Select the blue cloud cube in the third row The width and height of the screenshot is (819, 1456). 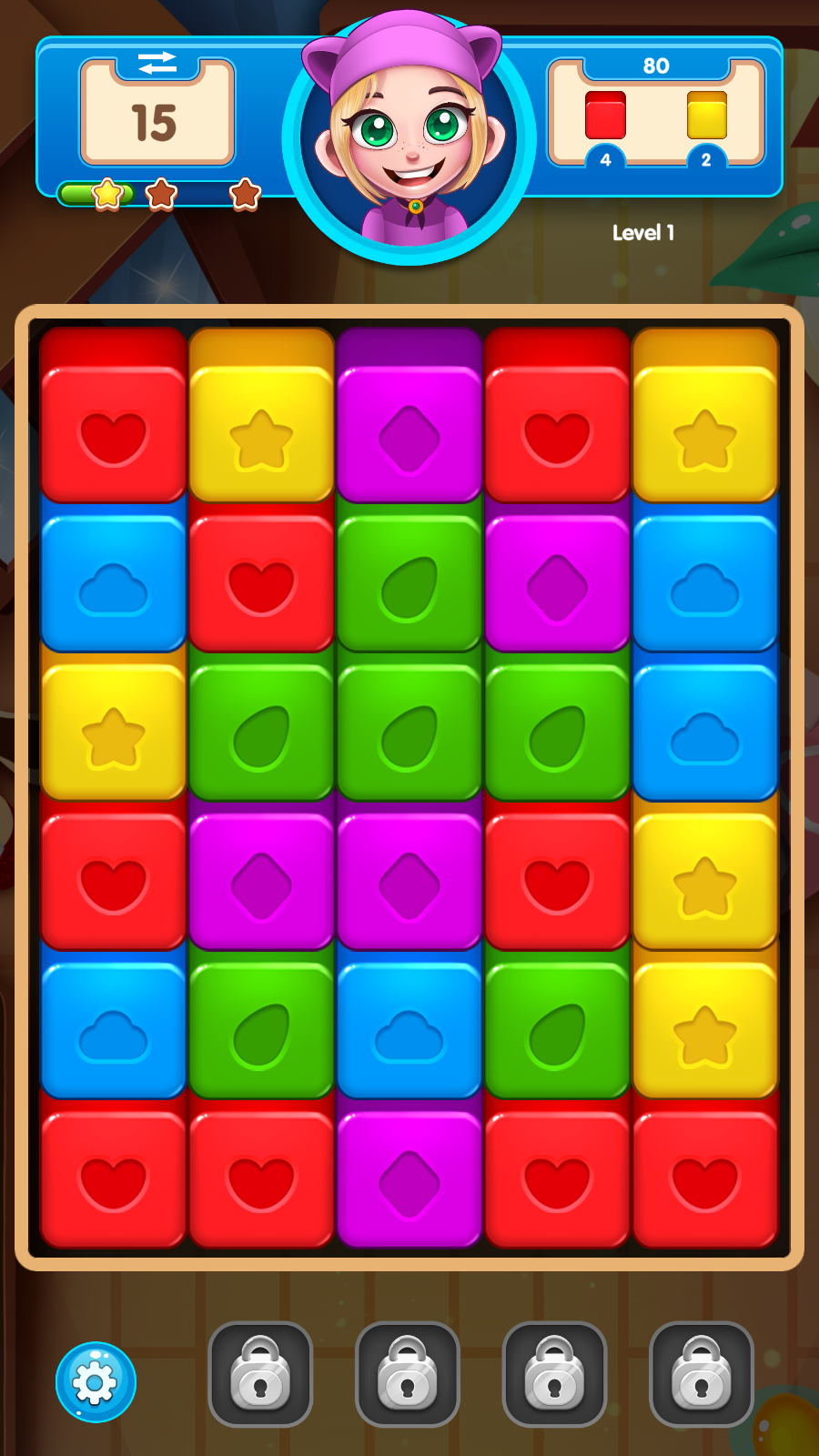(704, 733)
